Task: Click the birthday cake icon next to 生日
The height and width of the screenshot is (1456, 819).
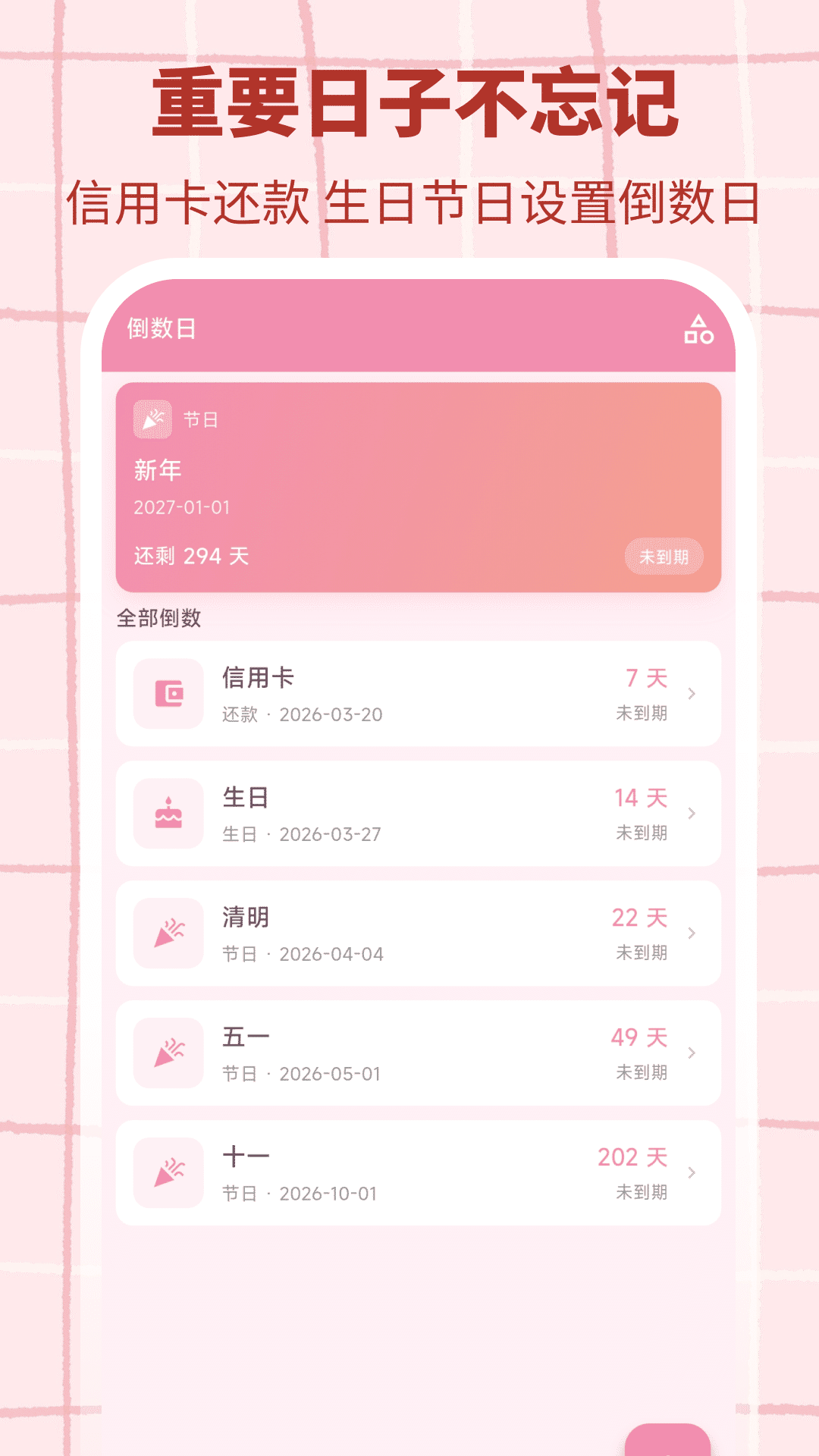Action: click(x=168, y=814)
